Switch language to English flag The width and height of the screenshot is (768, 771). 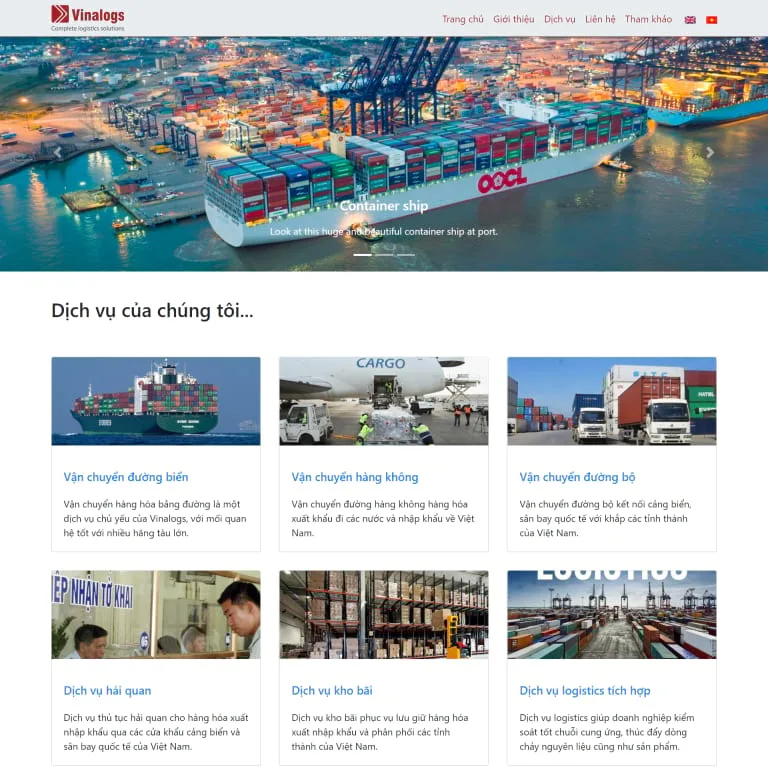[690, 20]
